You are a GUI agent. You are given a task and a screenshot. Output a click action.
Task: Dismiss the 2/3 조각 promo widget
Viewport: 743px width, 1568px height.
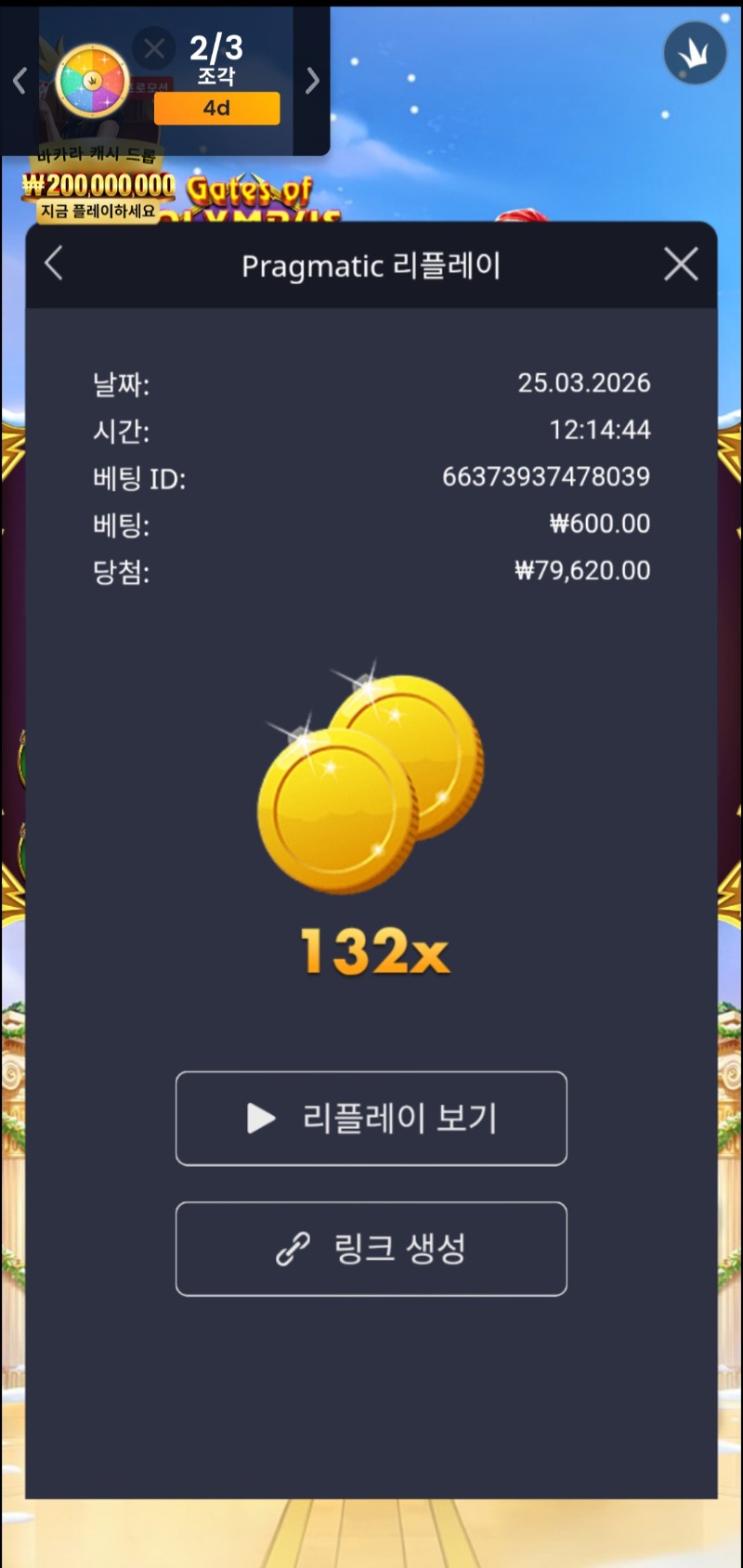[154, 48]
